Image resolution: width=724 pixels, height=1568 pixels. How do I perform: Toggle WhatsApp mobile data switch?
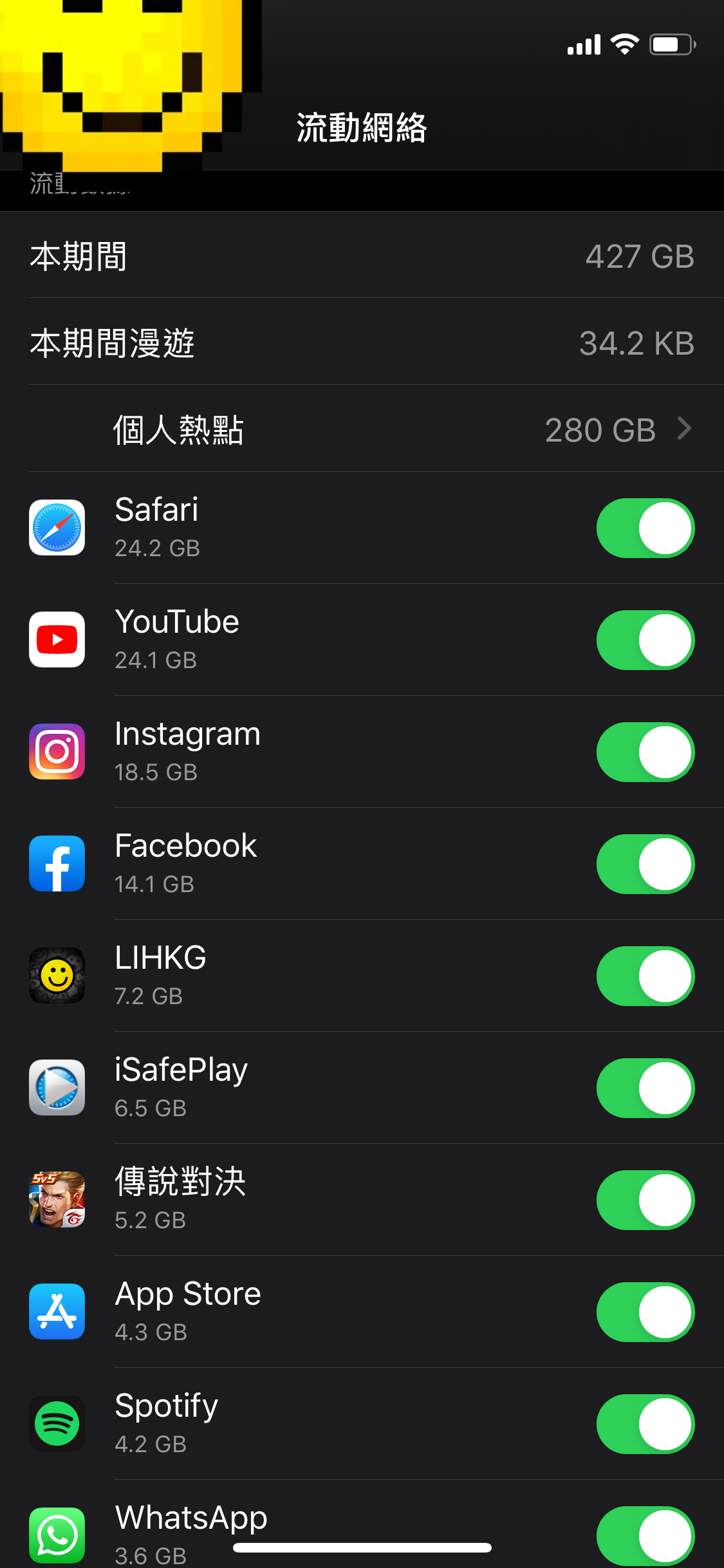tap(645, 1536)
